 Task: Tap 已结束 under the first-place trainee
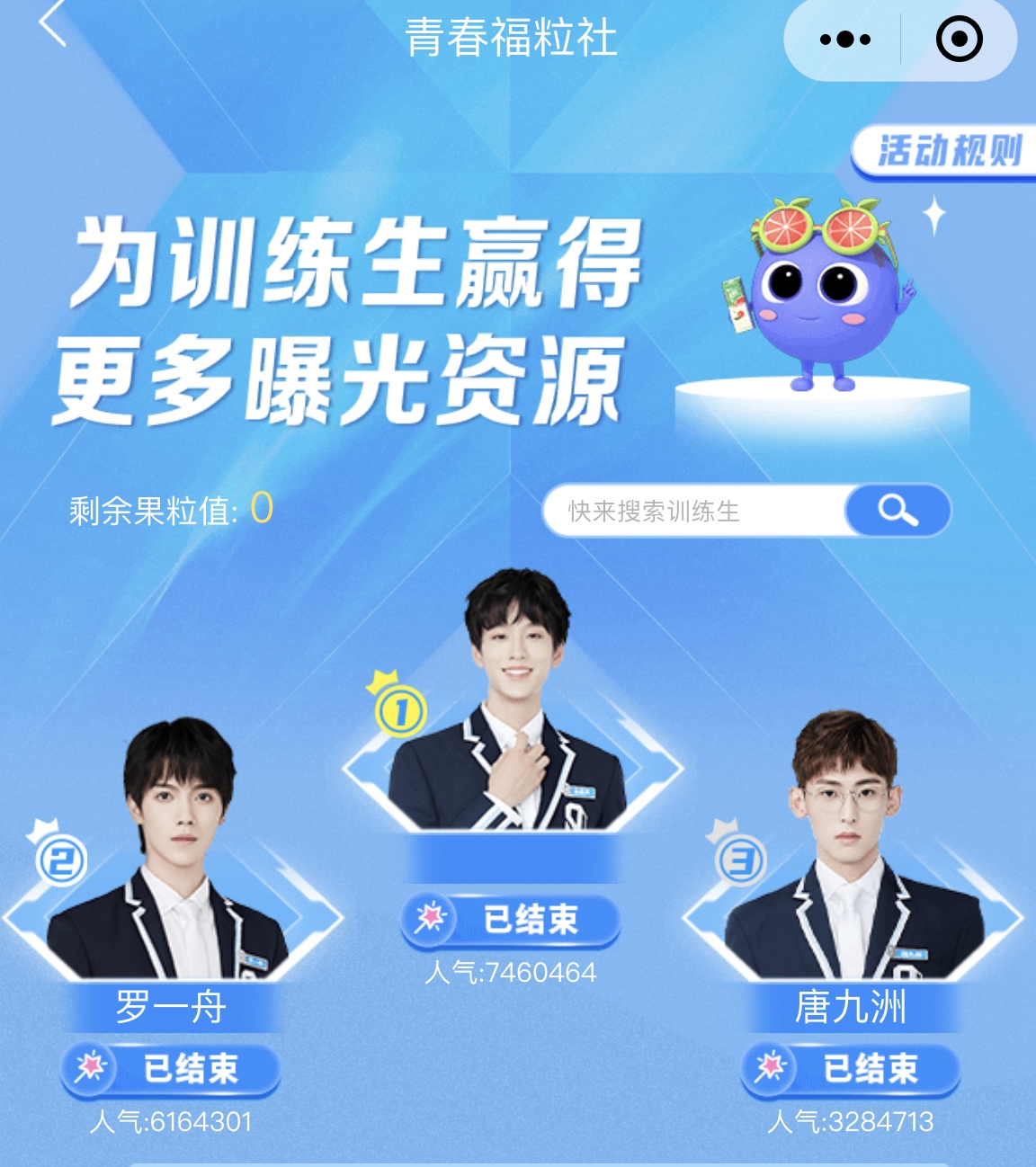click(x=511, y=920)
